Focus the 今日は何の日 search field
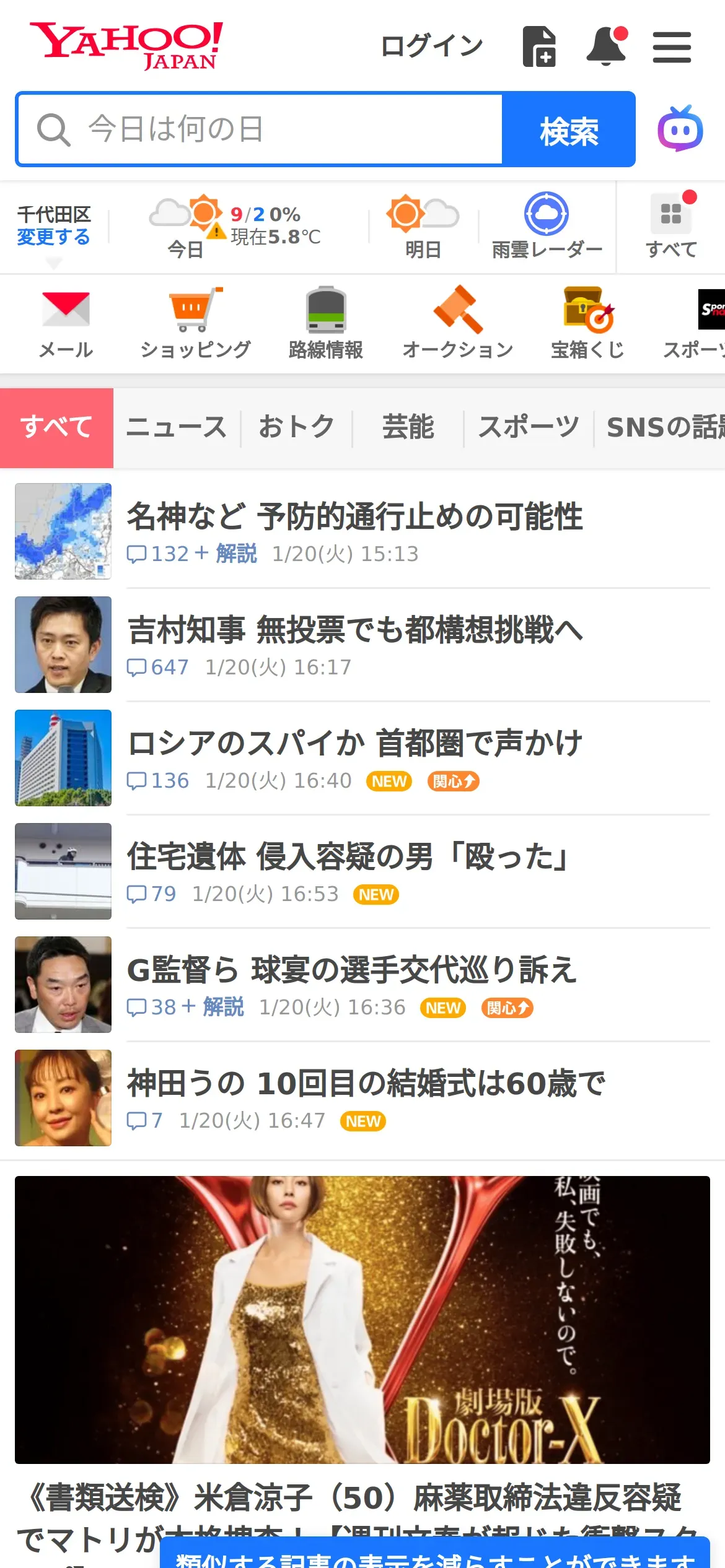 click(x=260, y=129)
